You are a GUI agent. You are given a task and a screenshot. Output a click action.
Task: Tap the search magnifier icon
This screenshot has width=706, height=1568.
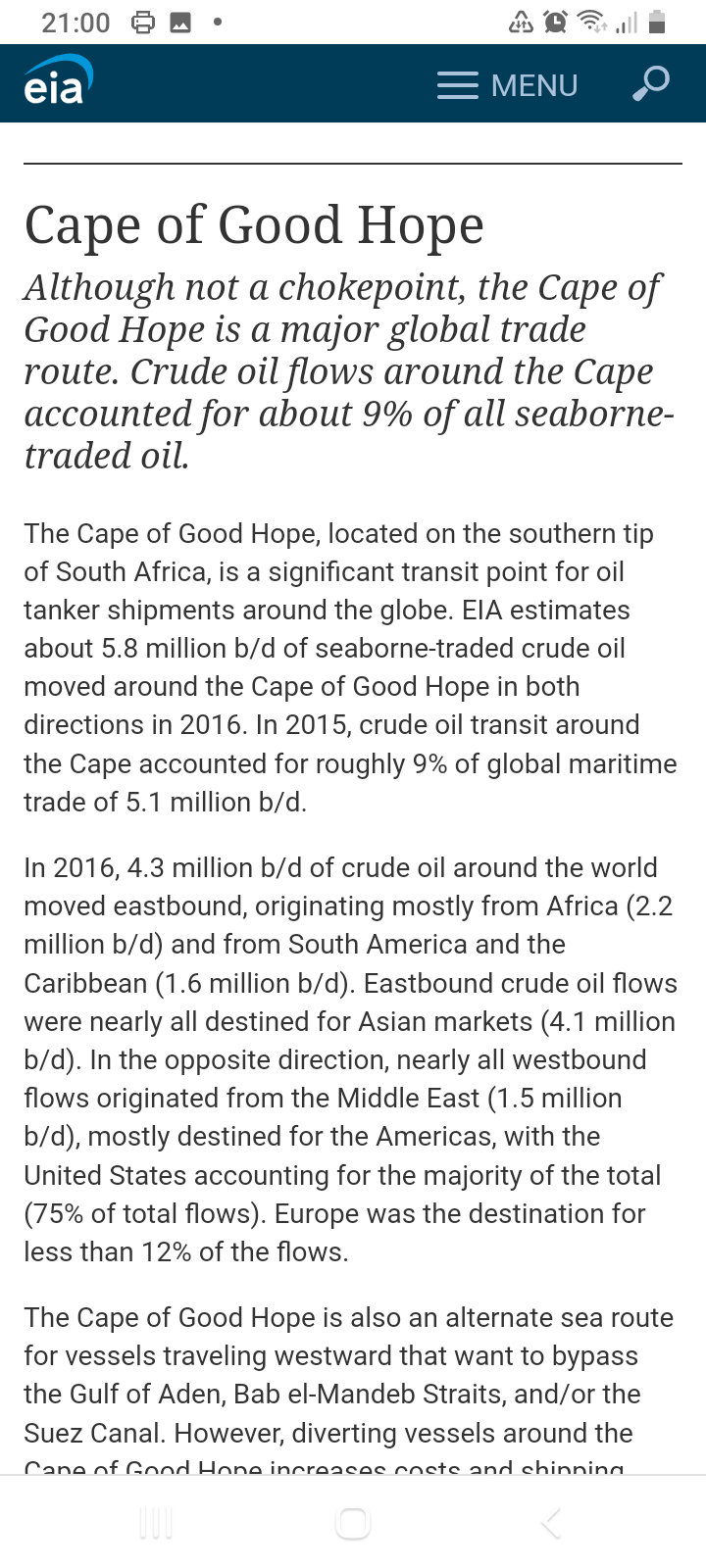[x=650, y=84]
